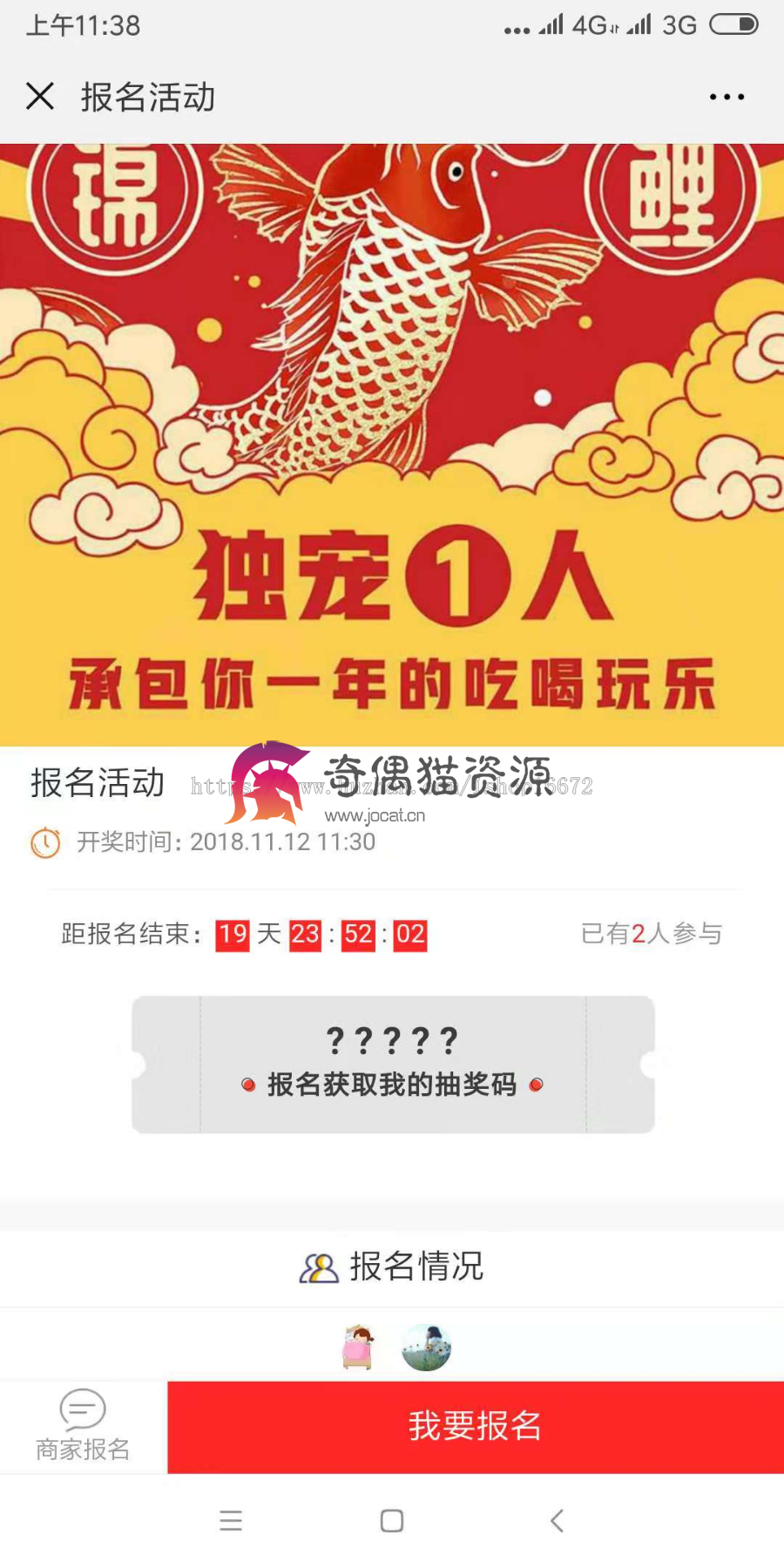View the first participant's avatar

point(357,1347)
